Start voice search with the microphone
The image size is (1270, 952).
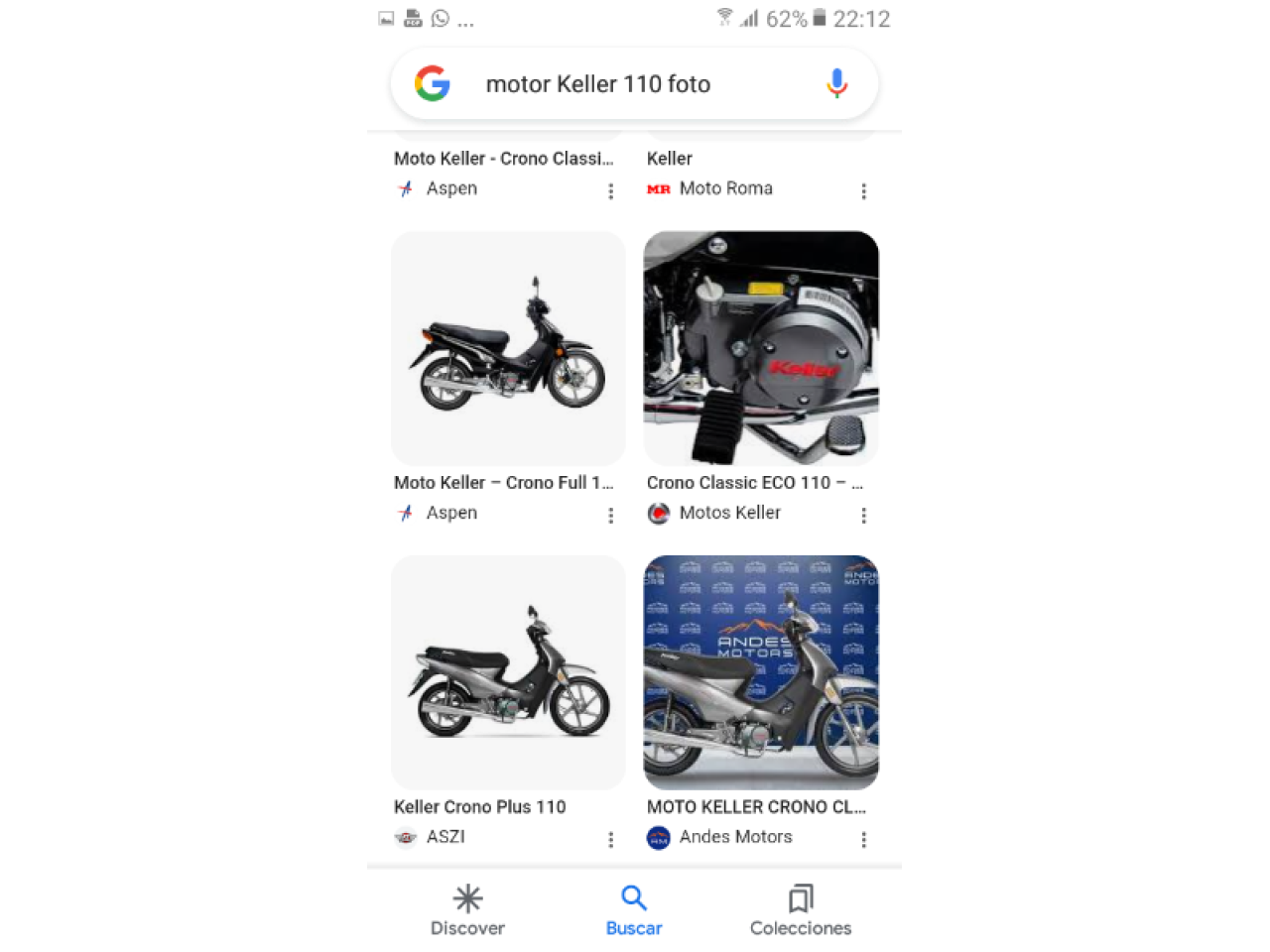[x=836, y=84]
